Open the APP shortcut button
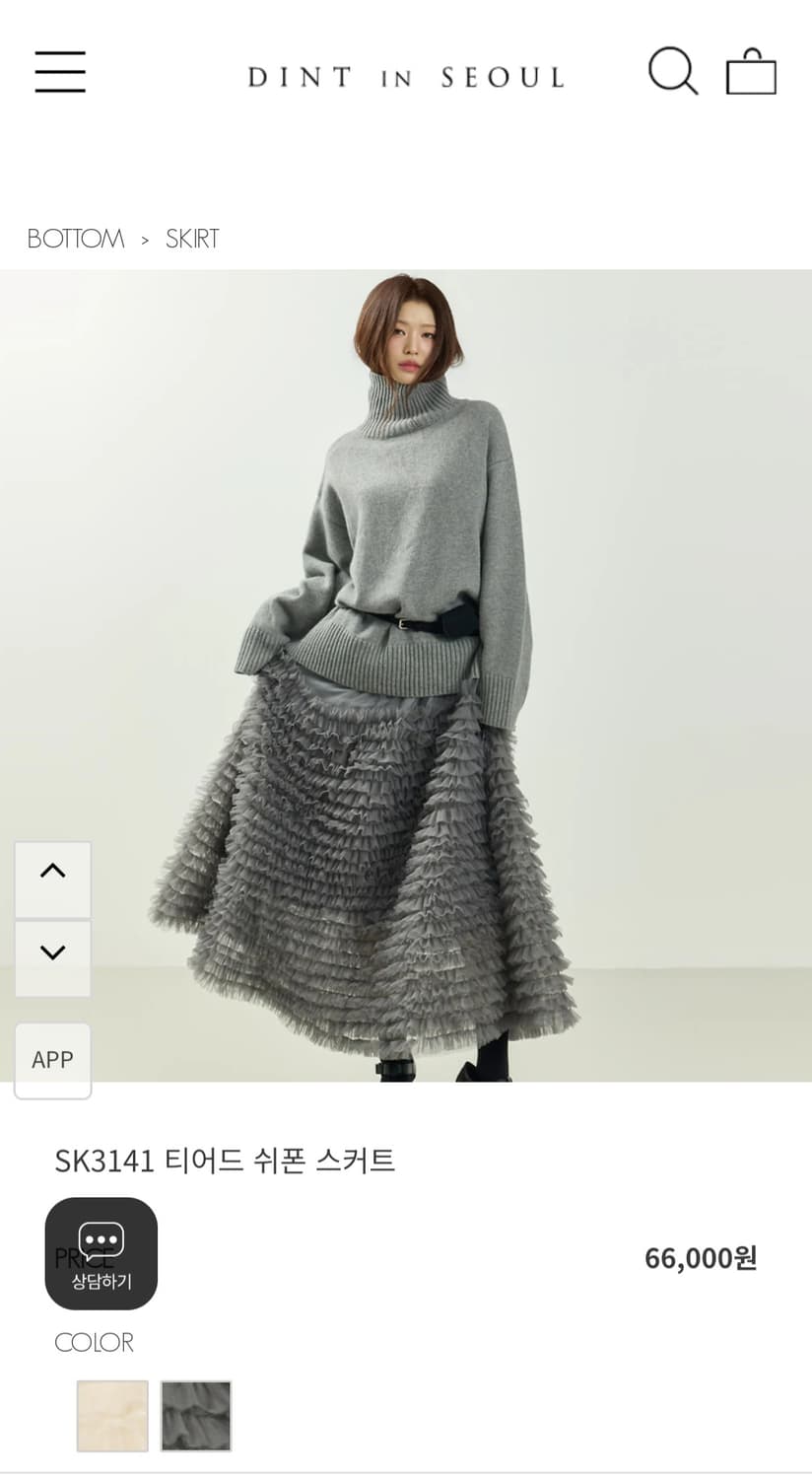812x1479 pixels. click(x=52, y=1059)
